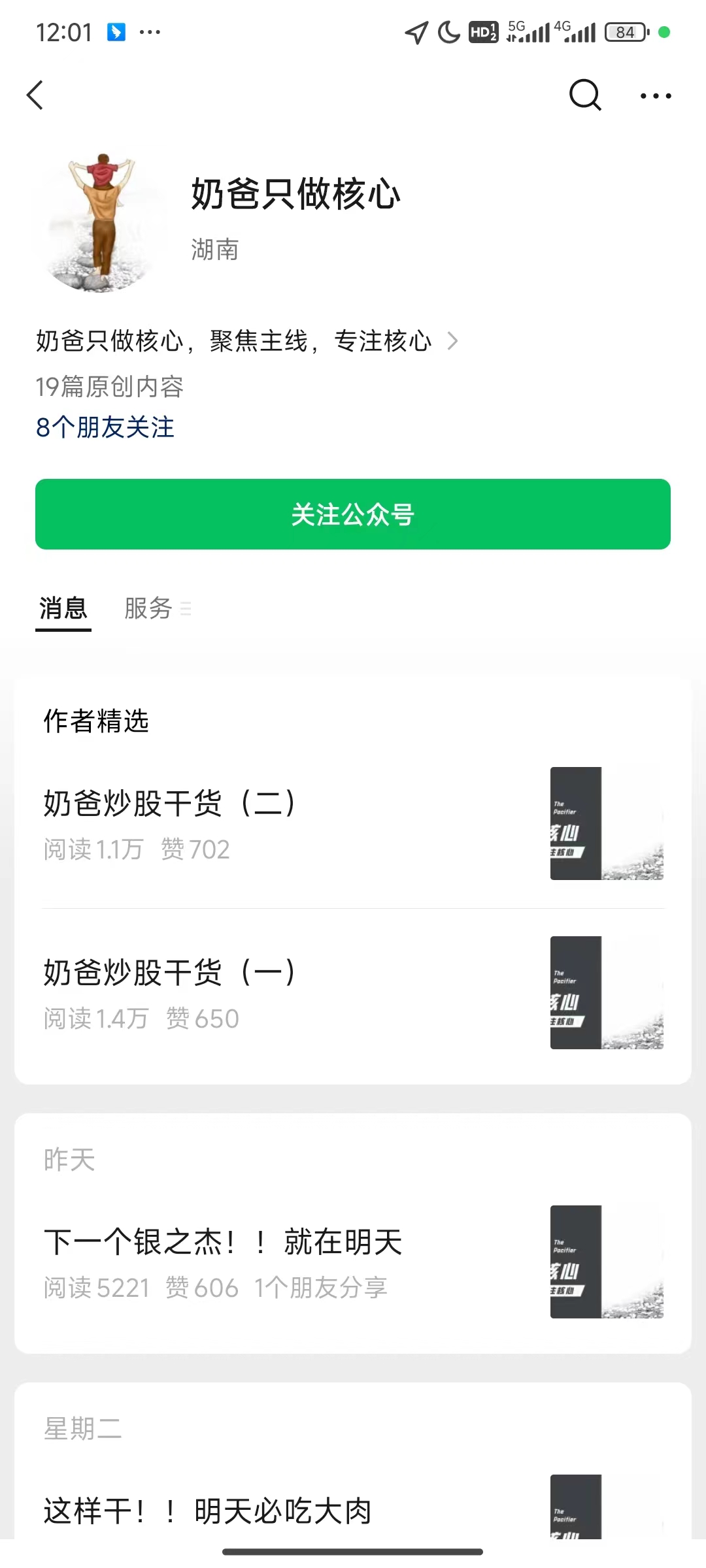
Task: Open the search magnifier icon
Action: tap(584, 95)
